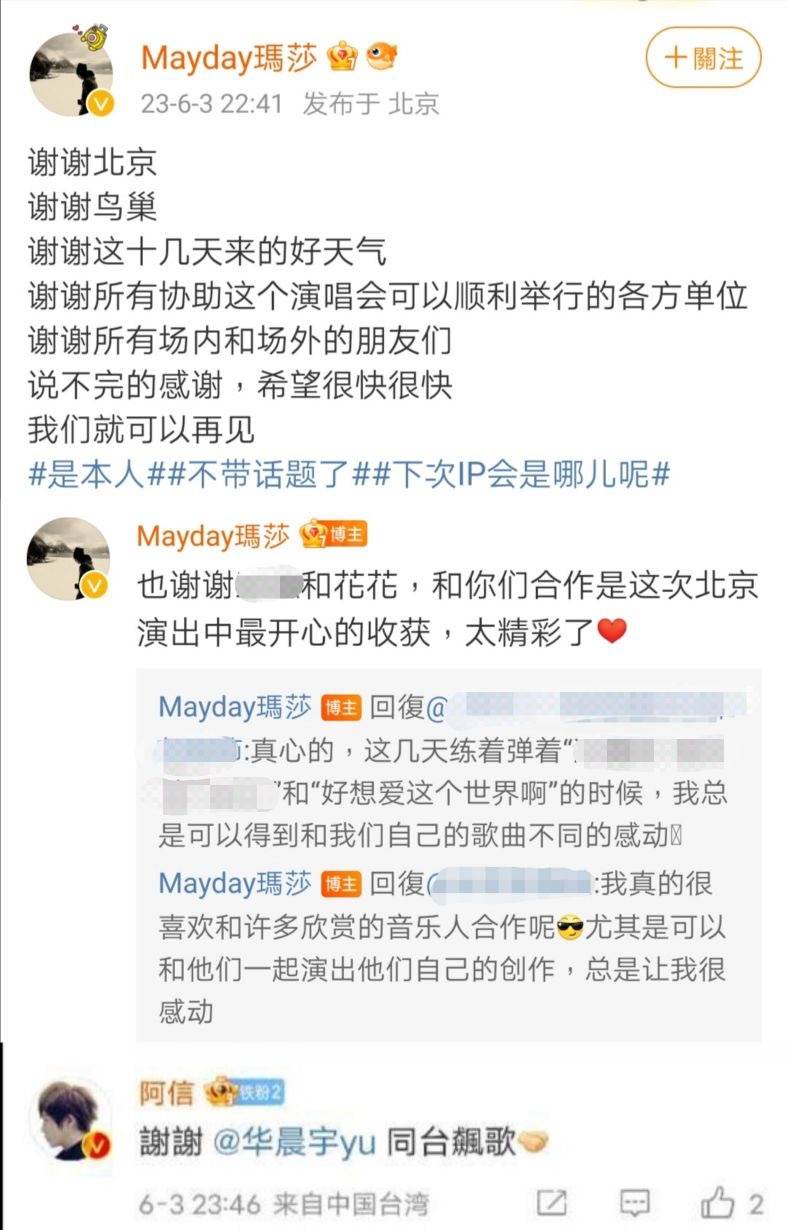Image resolution: width=788 pixels, height=1230 pixels.
Task: Repost 阿信's comment via share icon
Action: tap(555, 1201)
